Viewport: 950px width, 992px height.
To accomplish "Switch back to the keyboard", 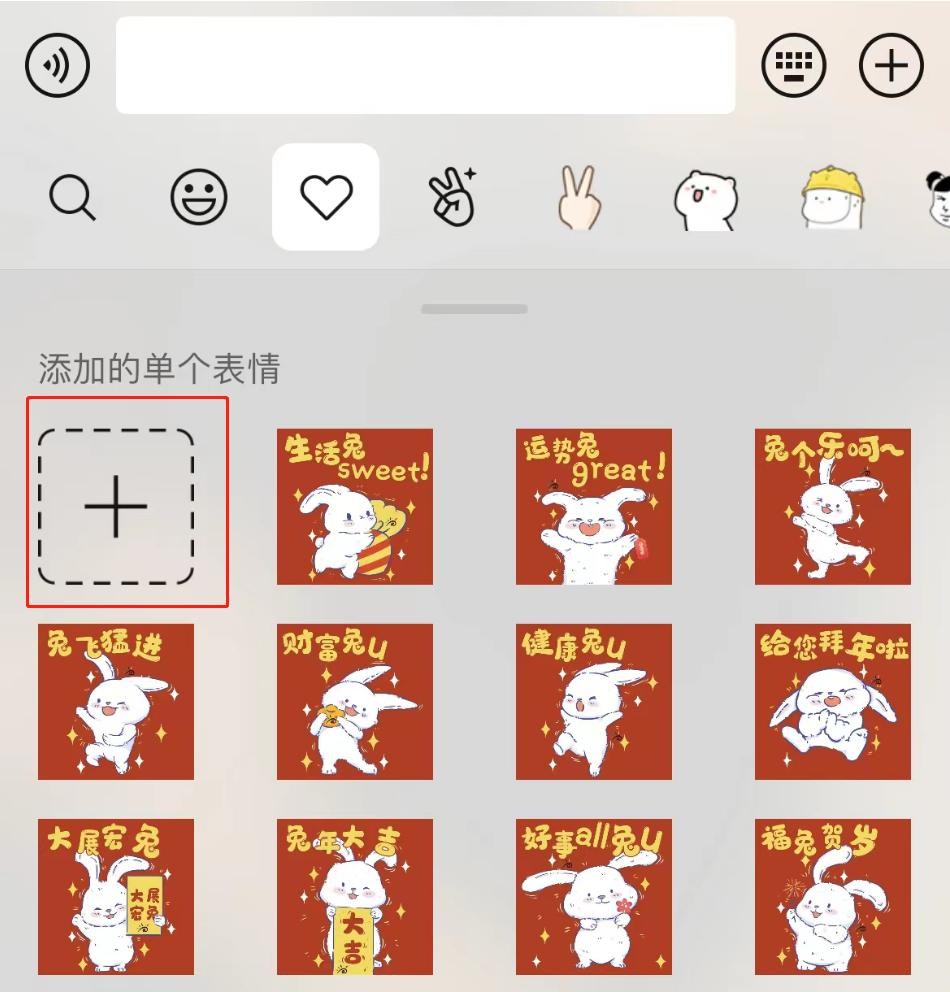I will coord(793,66).
